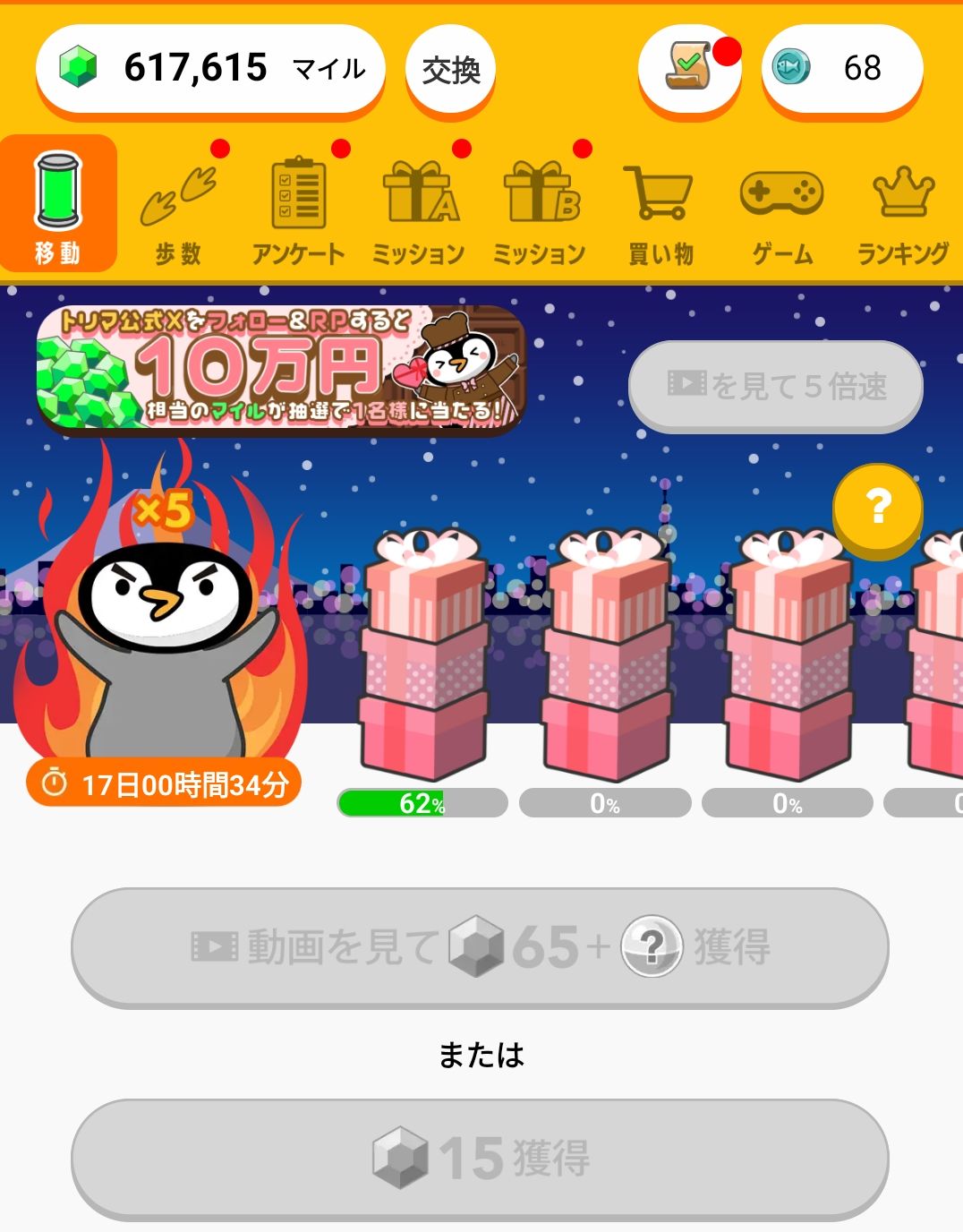Claim the 15 獲得 miles button
The height and width of the screenshot is (1232, 963).
(x=480, y=1159)
